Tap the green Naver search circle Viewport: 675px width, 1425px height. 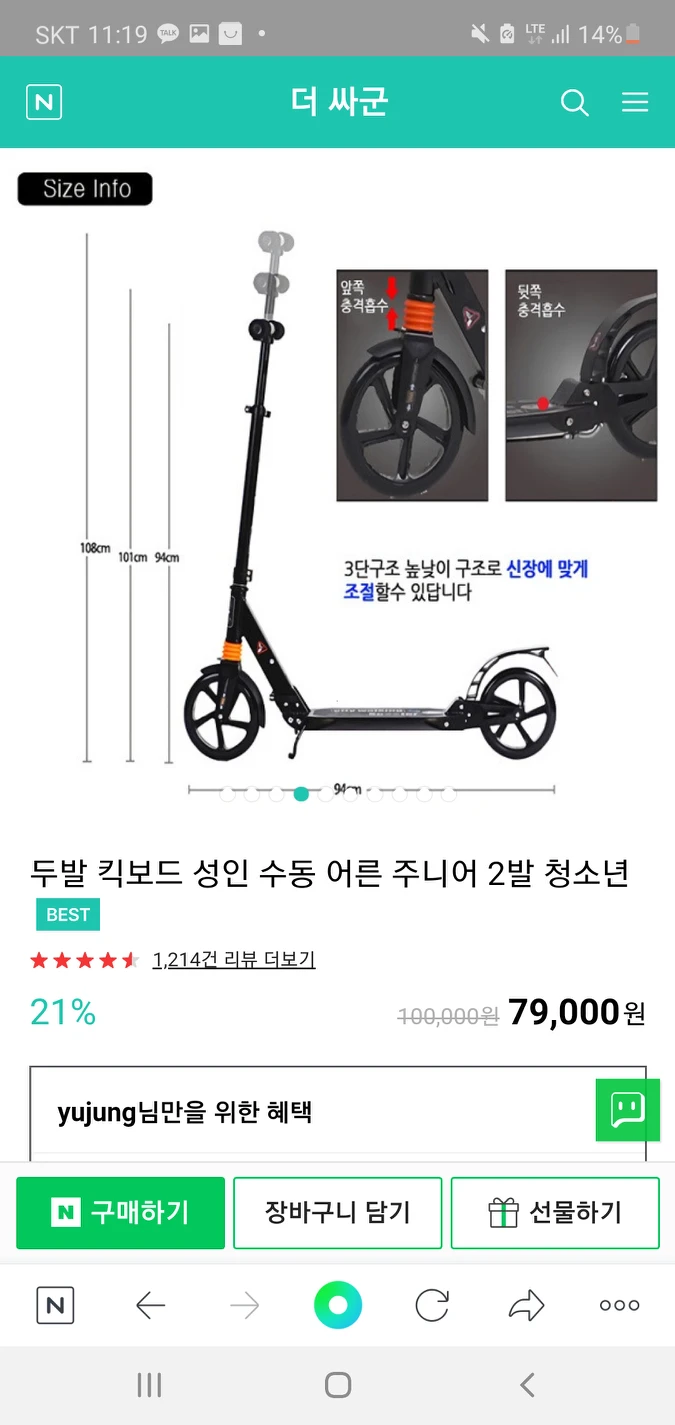point(338,1305)
